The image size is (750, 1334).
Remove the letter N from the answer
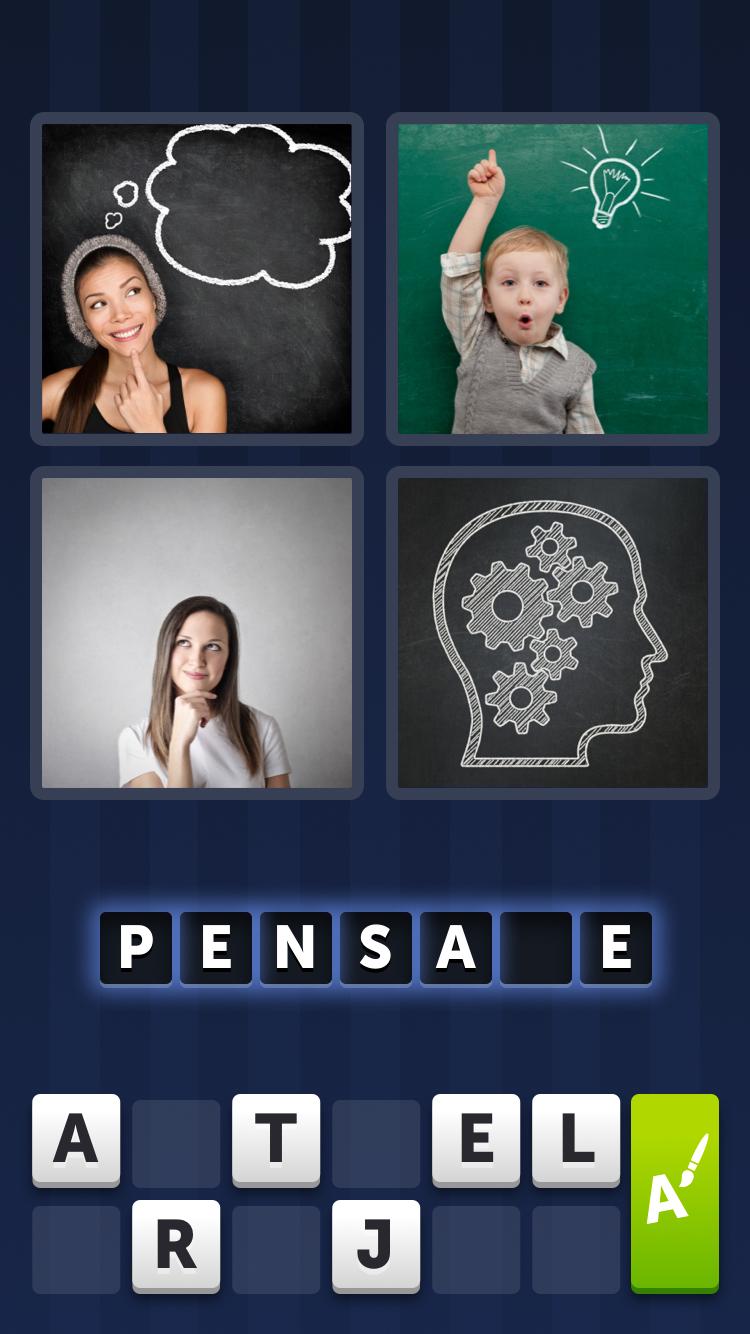coord(296,947)
